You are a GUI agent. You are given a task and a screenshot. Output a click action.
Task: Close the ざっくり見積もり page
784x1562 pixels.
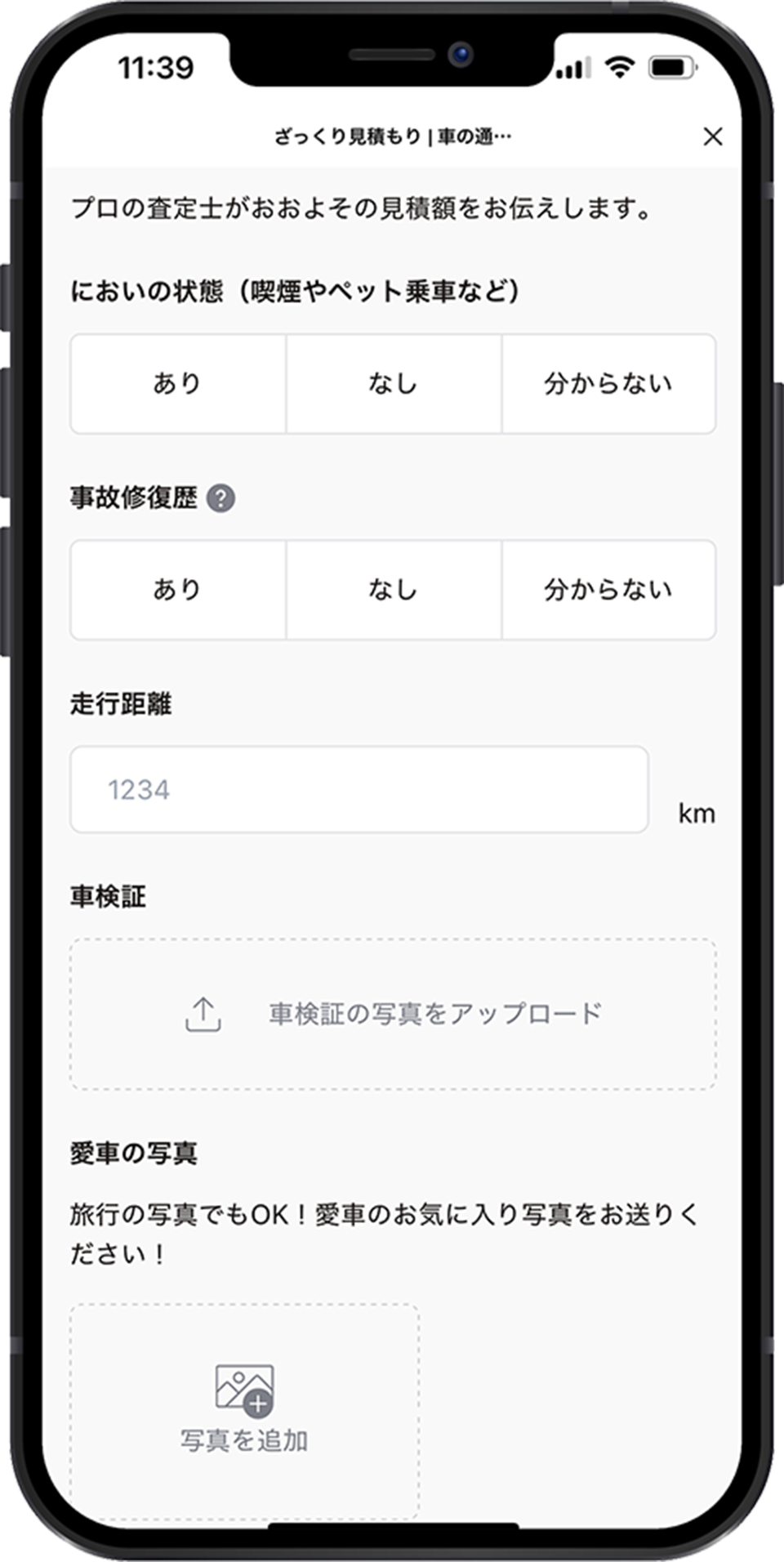point(713,136)
